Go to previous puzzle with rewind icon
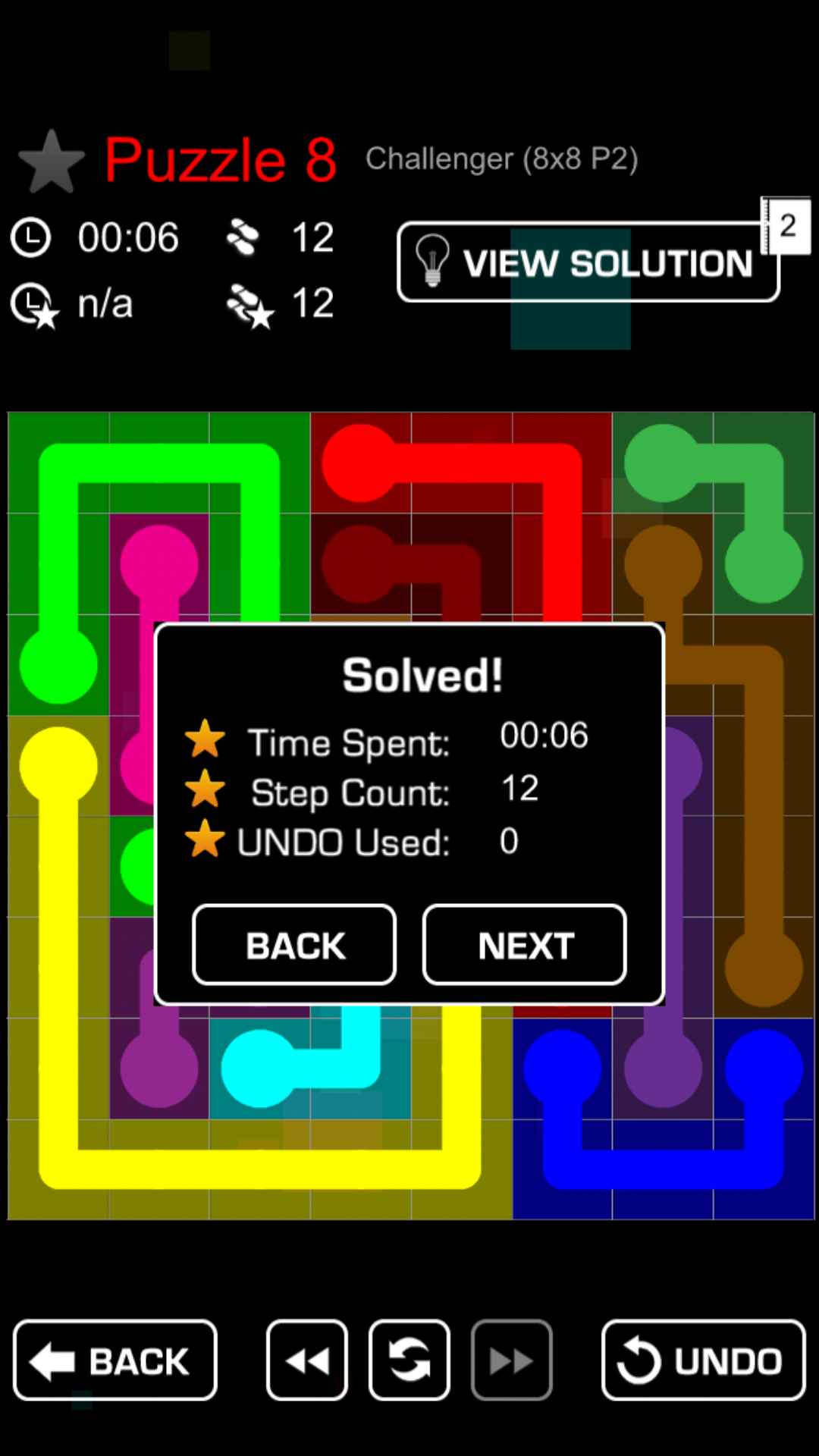Viewport: 819px width, 1456px height. coord(307,1360)
